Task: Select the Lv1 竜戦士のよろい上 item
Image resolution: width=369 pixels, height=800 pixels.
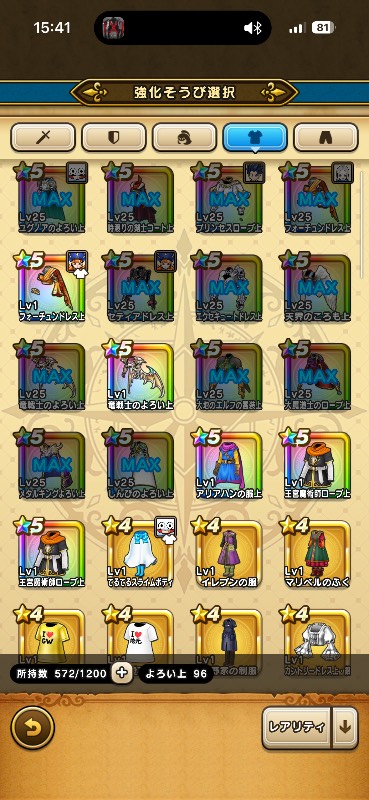Action: (x=139, y=376)
